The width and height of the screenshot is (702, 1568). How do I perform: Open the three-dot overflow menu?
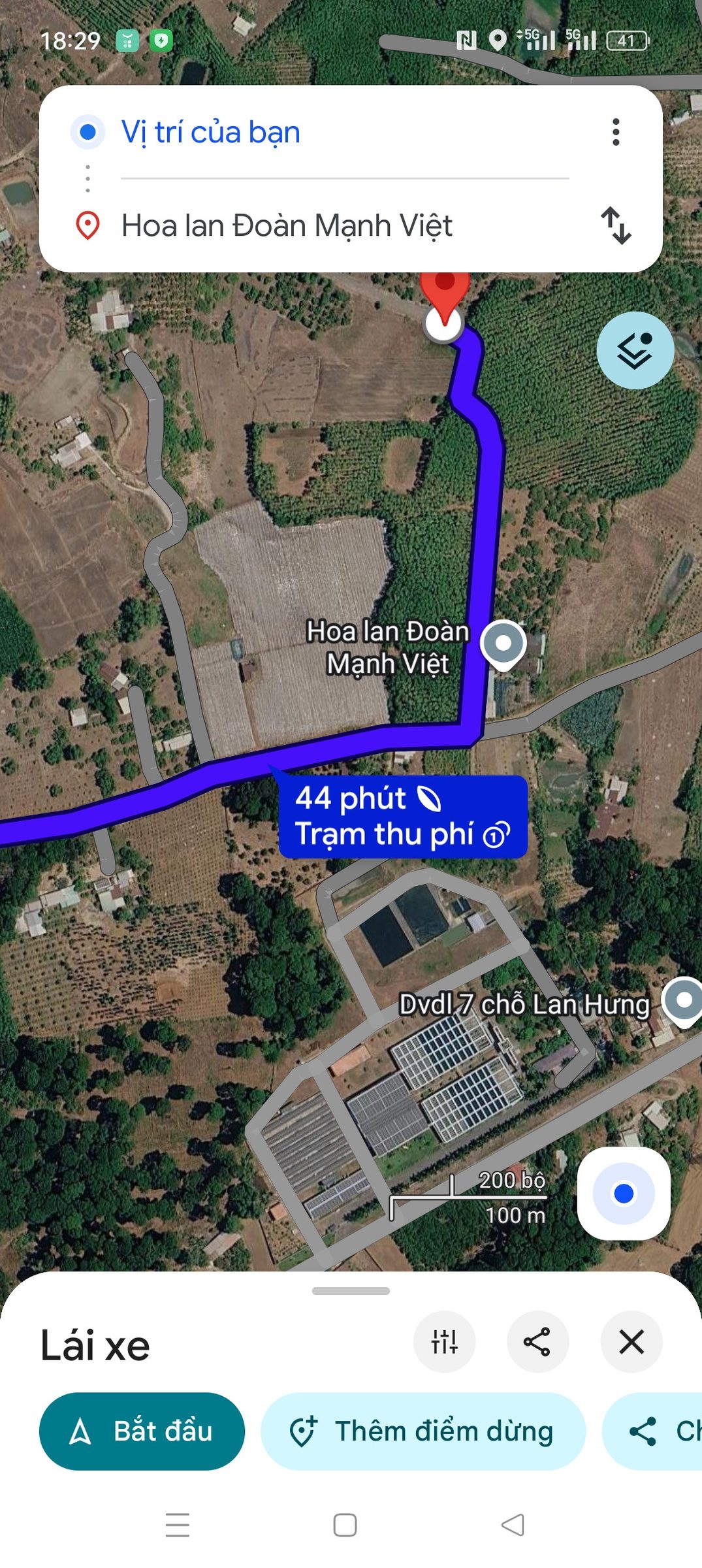pyautogui.click(x=615, y=132)
